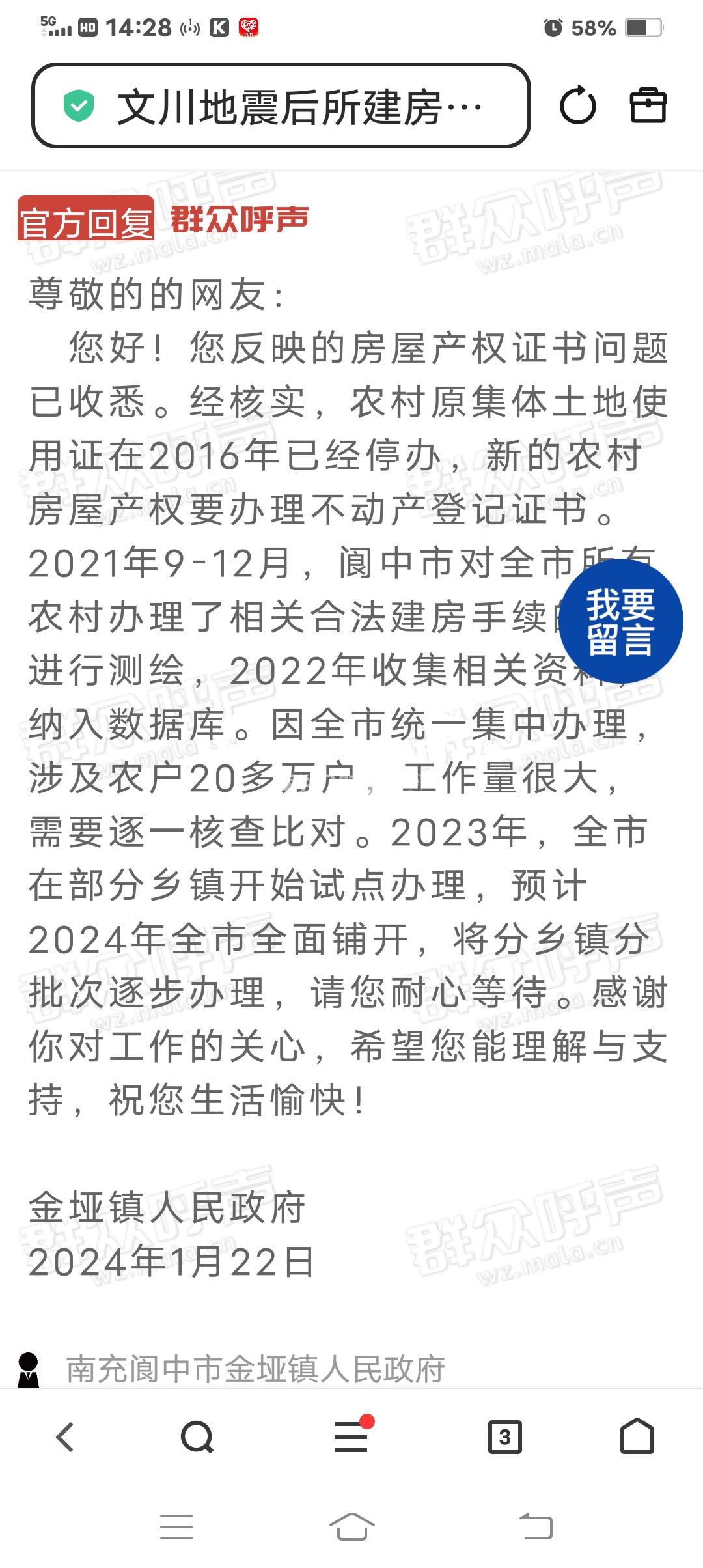Tap the system home button

click(351, 1526)
